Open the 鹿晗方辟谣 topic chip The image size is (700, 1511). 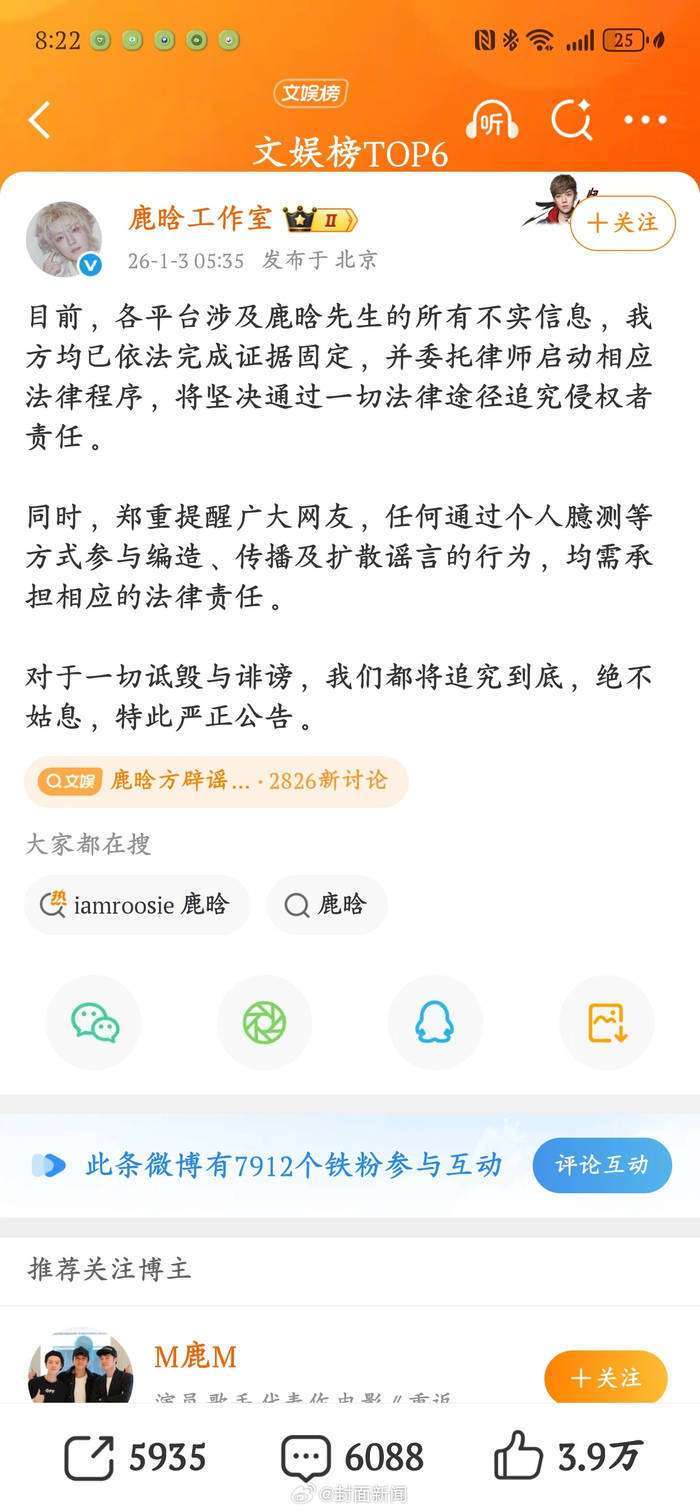[217, 781]
